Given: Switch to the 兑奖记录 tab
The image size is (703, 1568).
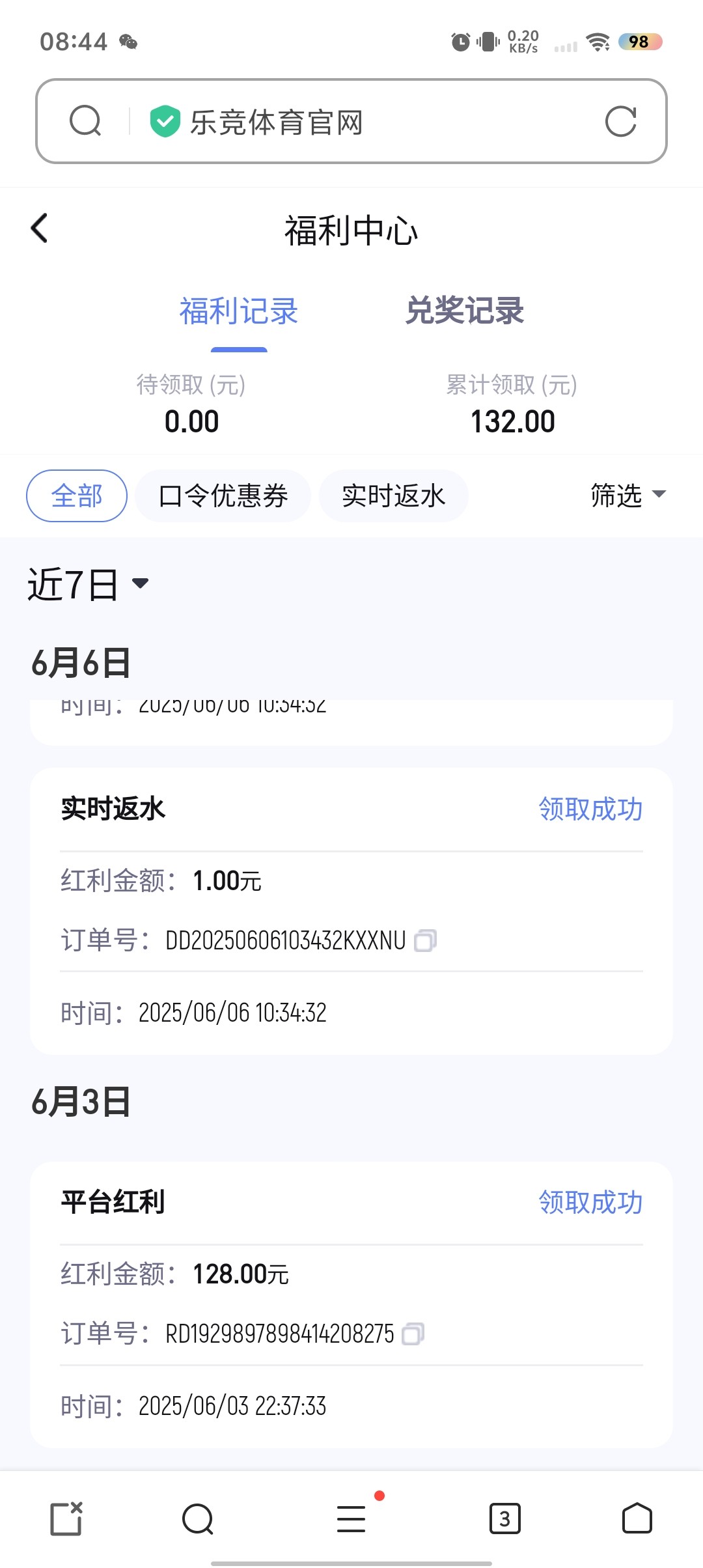Looking at the screenshot, I should point(465,311).
